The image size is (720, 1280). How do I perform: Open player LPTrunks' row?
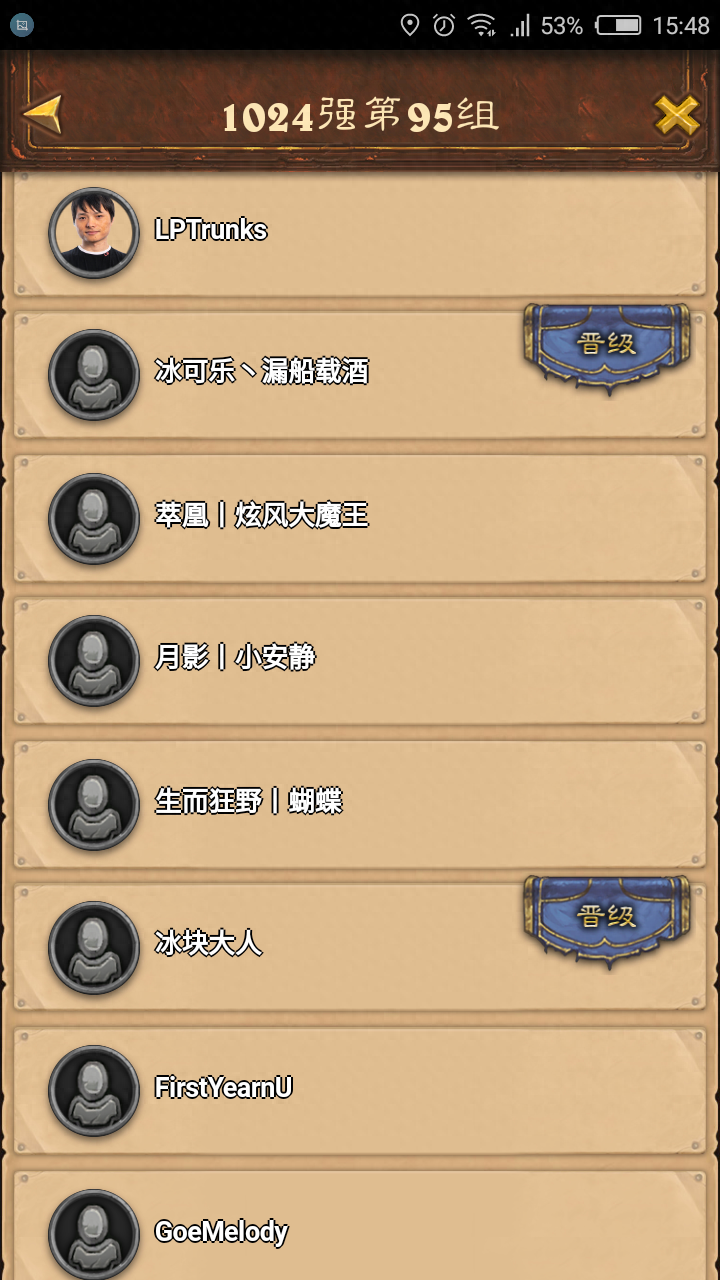coord(360,232)
